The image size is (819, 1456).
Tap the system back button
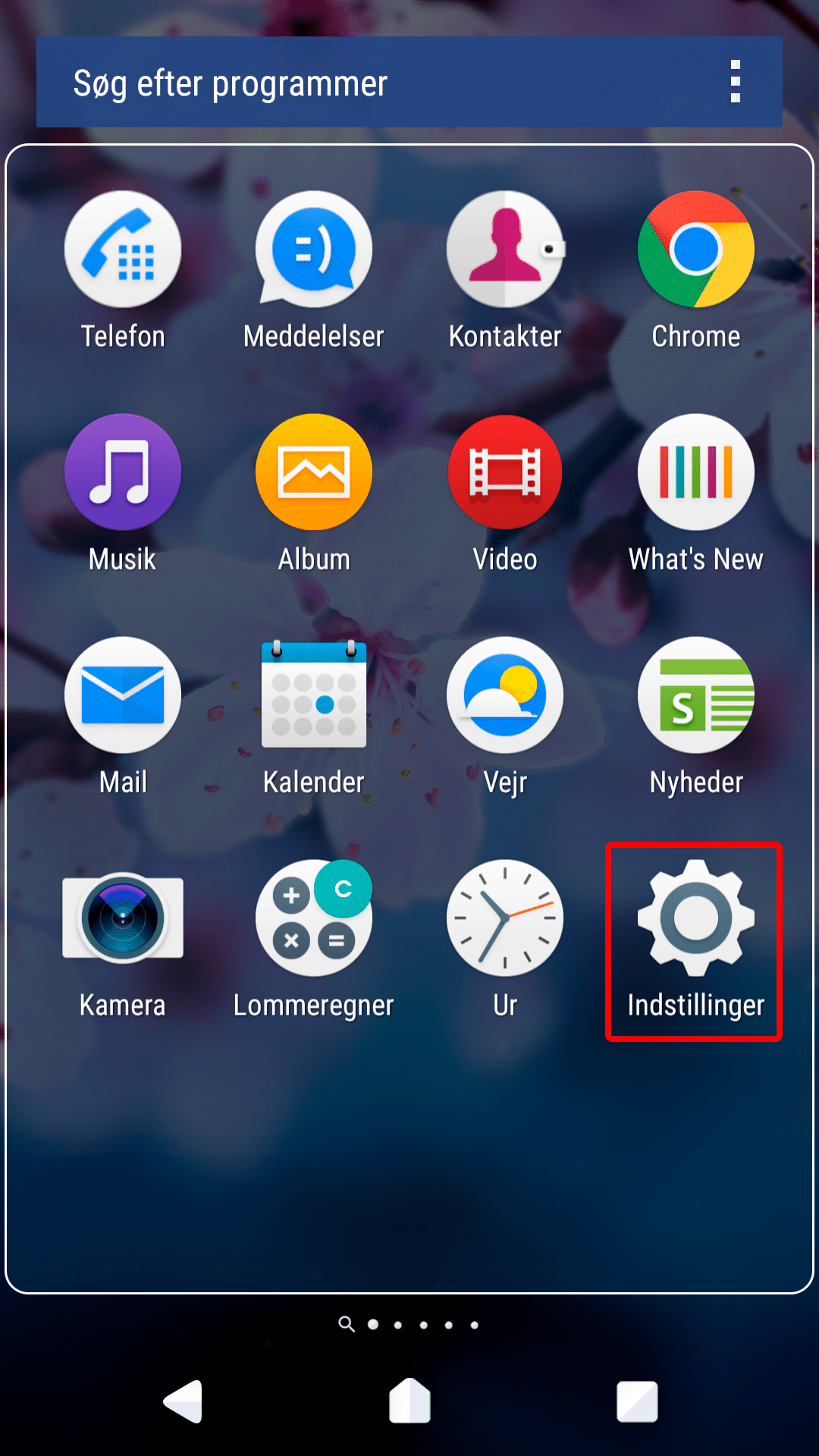(x=184, y=1401)
